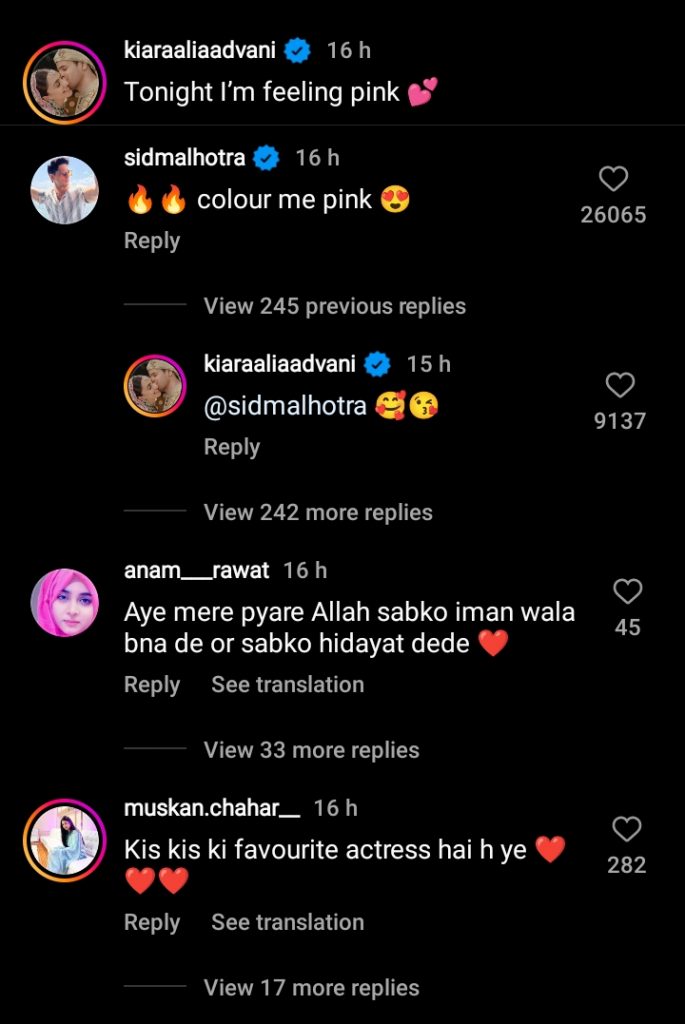Screen dimensions: 685x1024
Task: See translation of anam___rawat's comment
Action: tap(287, 685)
